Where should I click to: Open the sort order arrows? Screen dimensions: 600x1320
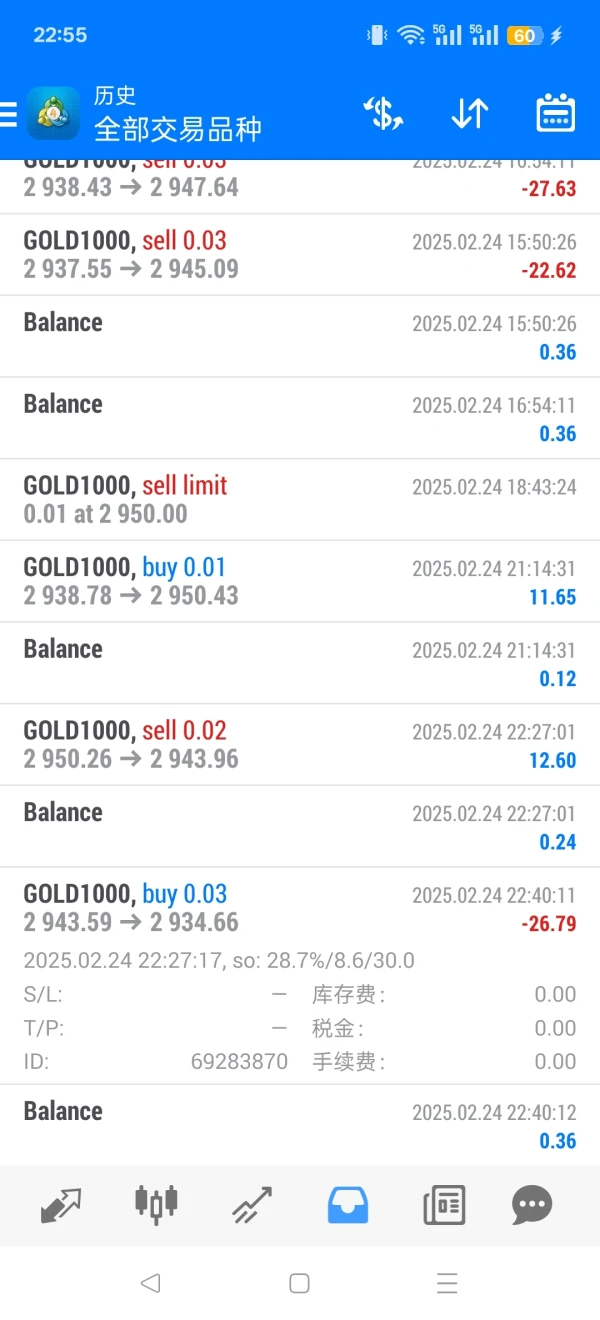(x=469, y=114)
